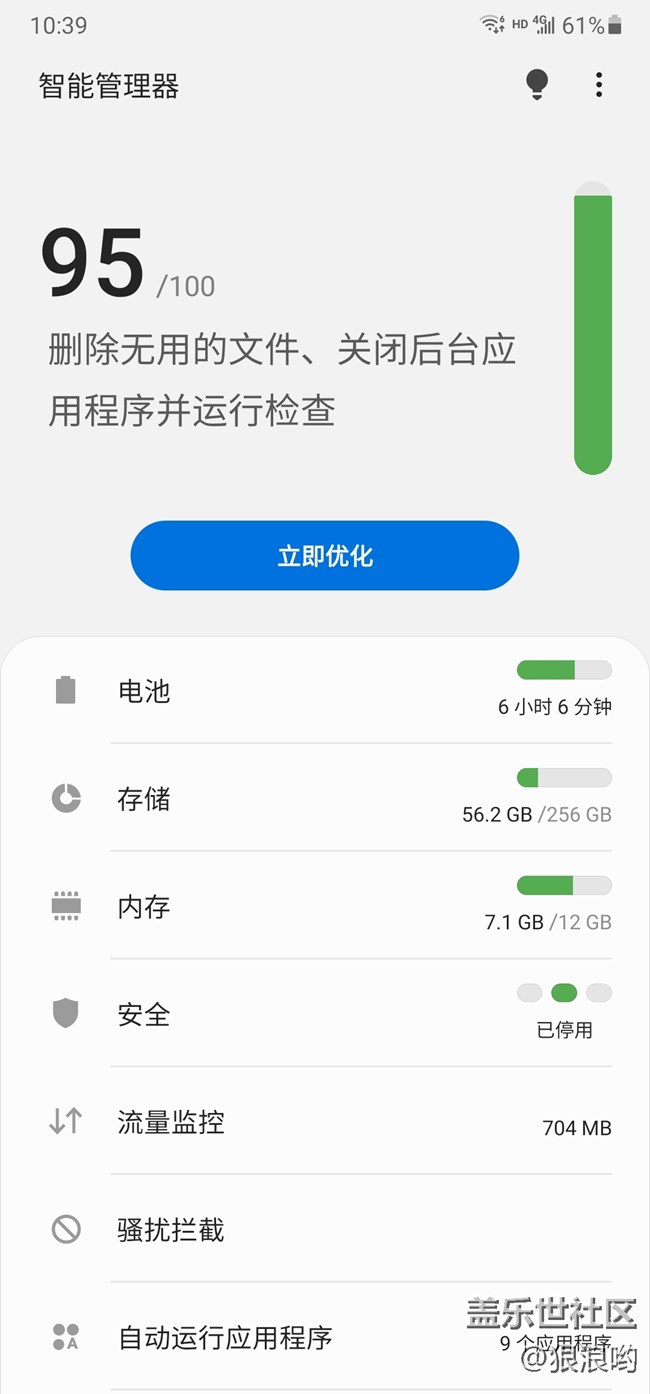Open the 电池 battery row
Screen dimensions: 650x1394
pos(325,691)
